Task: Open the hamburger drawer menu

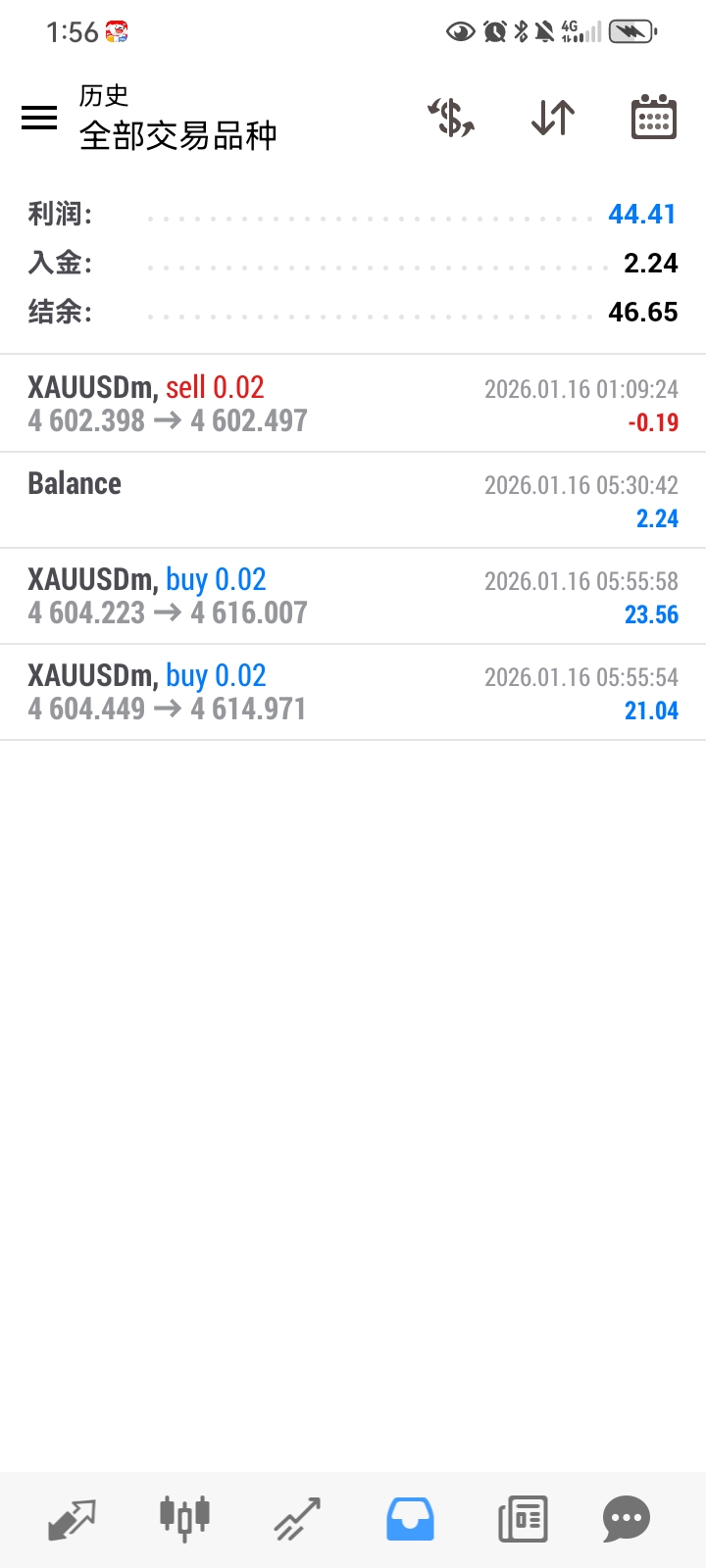Action: (39, 119)
